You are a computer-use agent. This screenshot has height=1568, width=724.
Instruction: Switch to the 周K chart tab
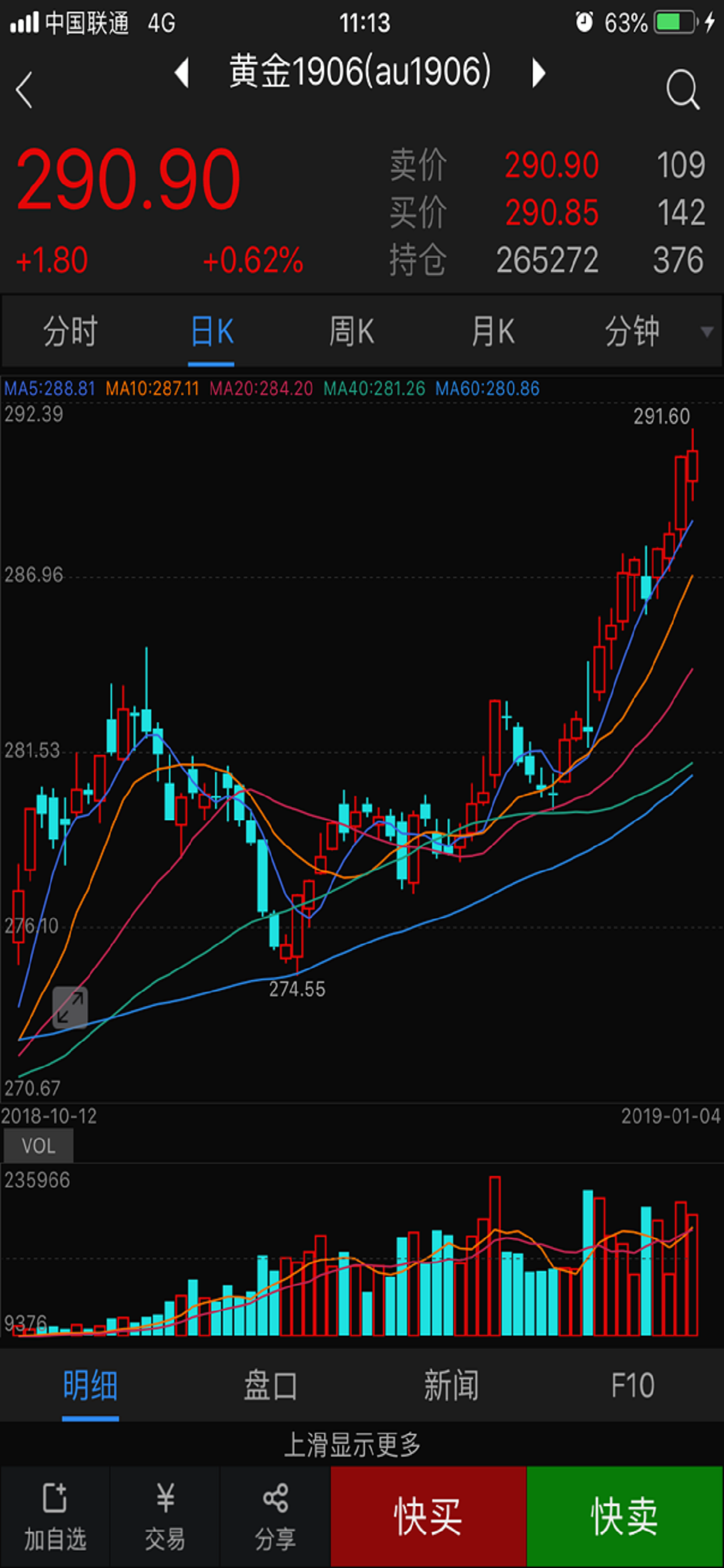click(352, 332)
